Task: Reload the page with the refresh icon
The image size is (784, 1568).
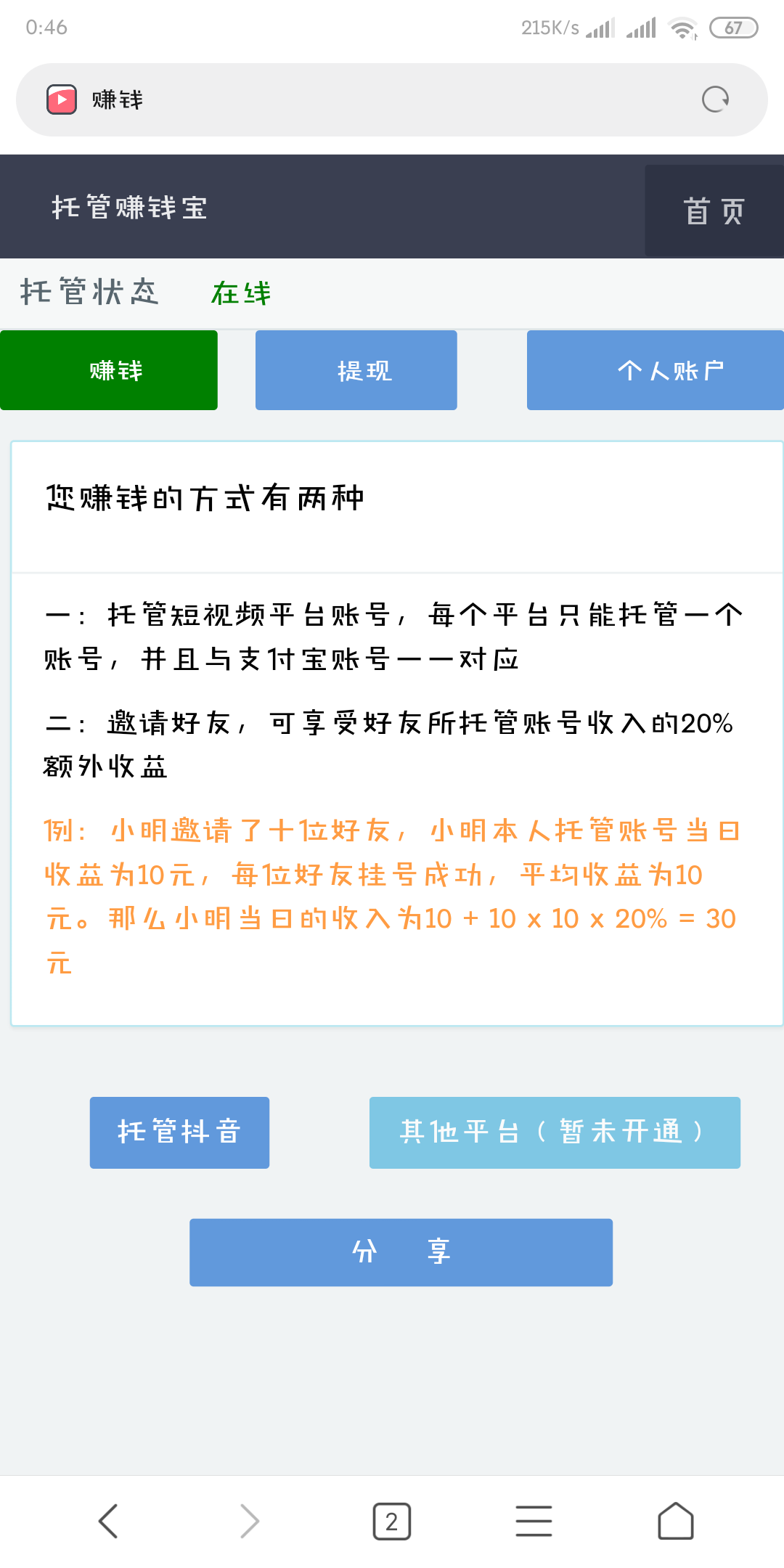Action: coord(715,99)
